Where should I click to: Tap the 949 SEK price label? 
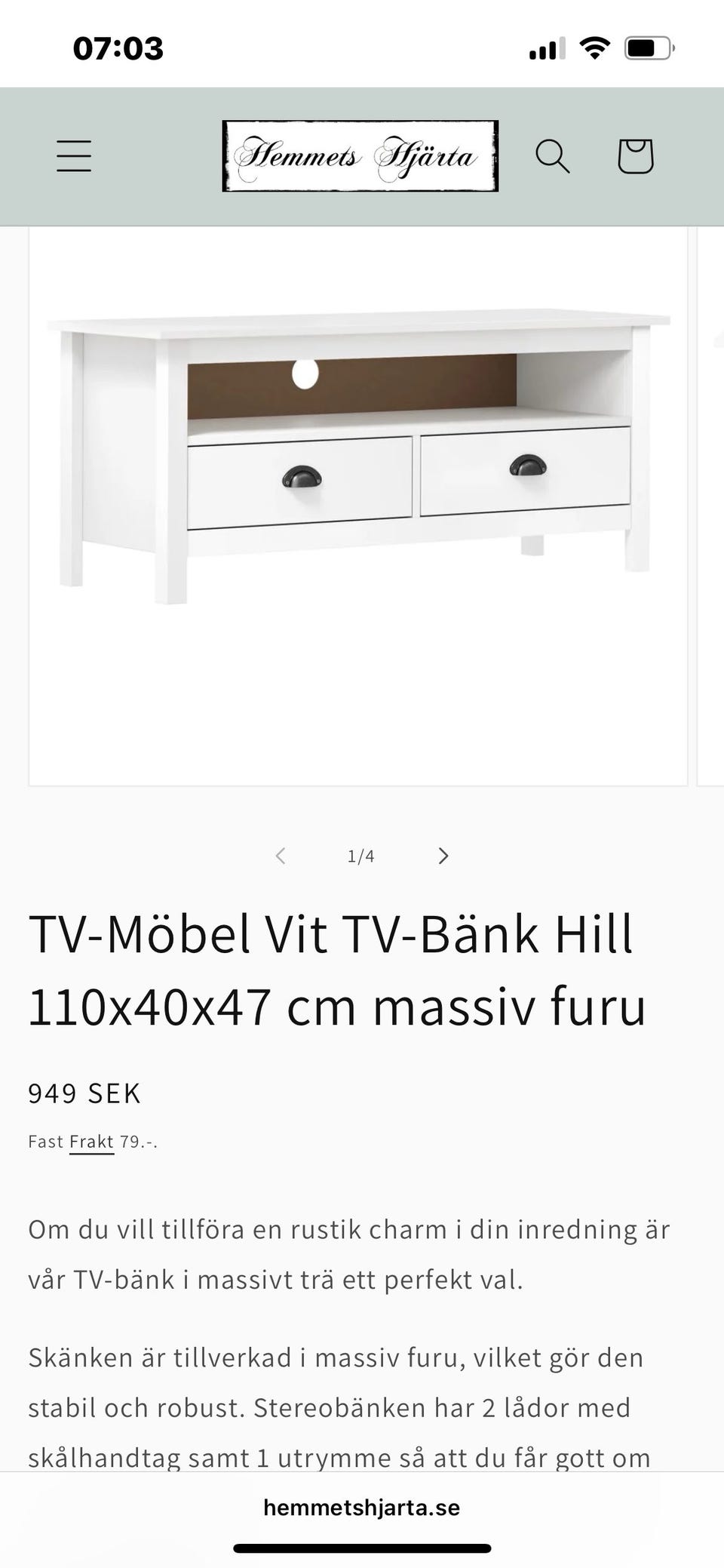[x=84, y=1093]
